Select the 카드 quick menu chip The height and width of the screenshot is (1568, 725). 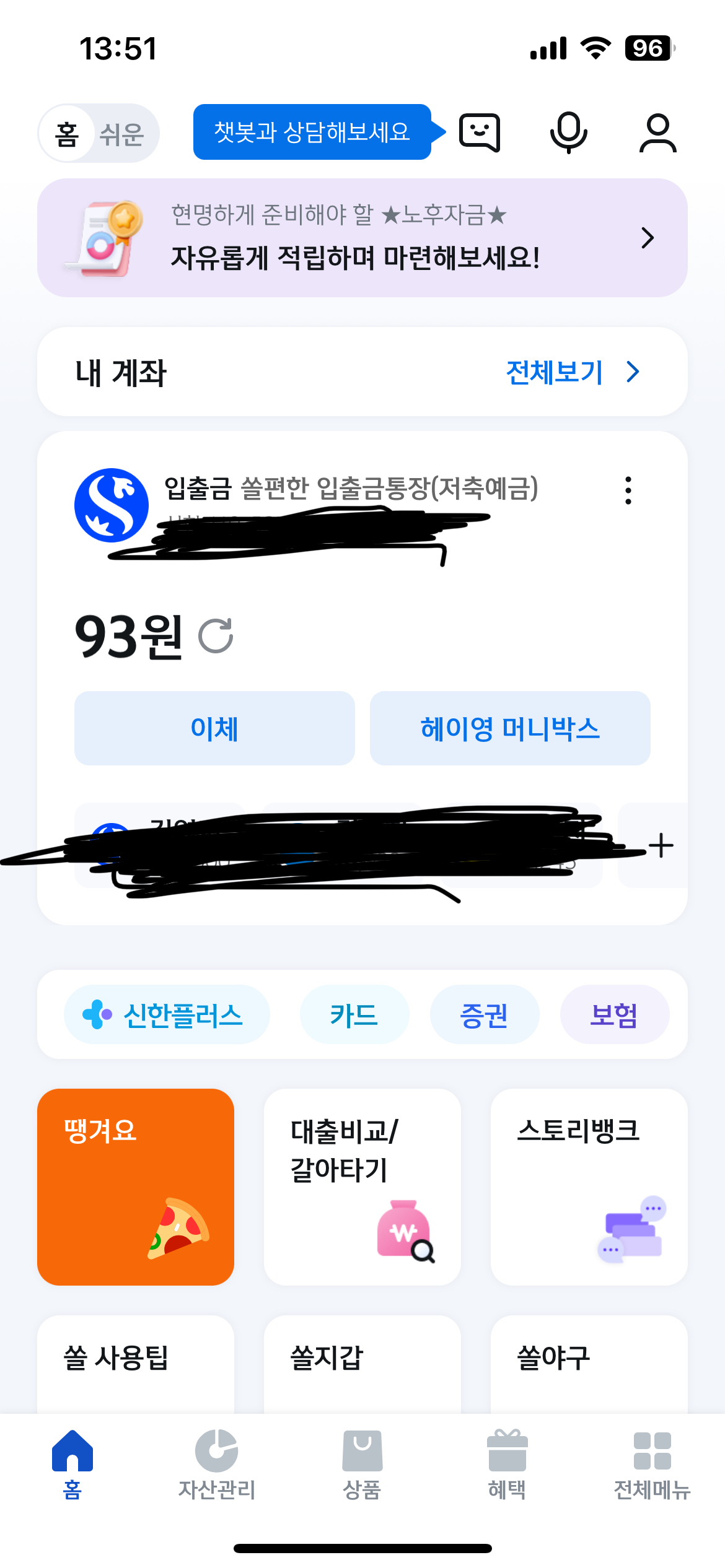pyautogui.click(x=354, y=1014)
